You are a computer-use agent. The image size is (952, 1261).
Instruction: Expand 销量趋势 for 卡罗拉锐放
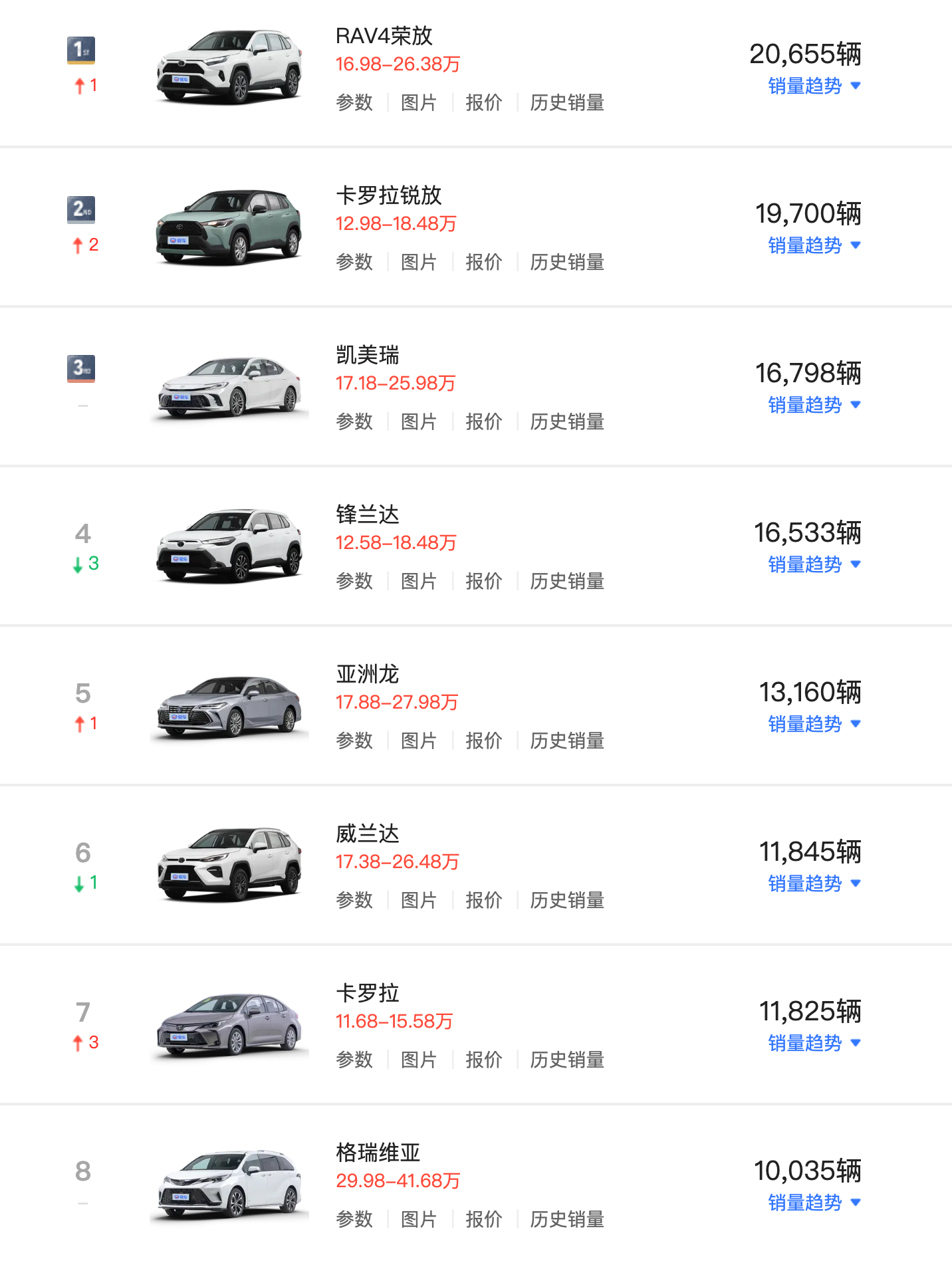814,245
